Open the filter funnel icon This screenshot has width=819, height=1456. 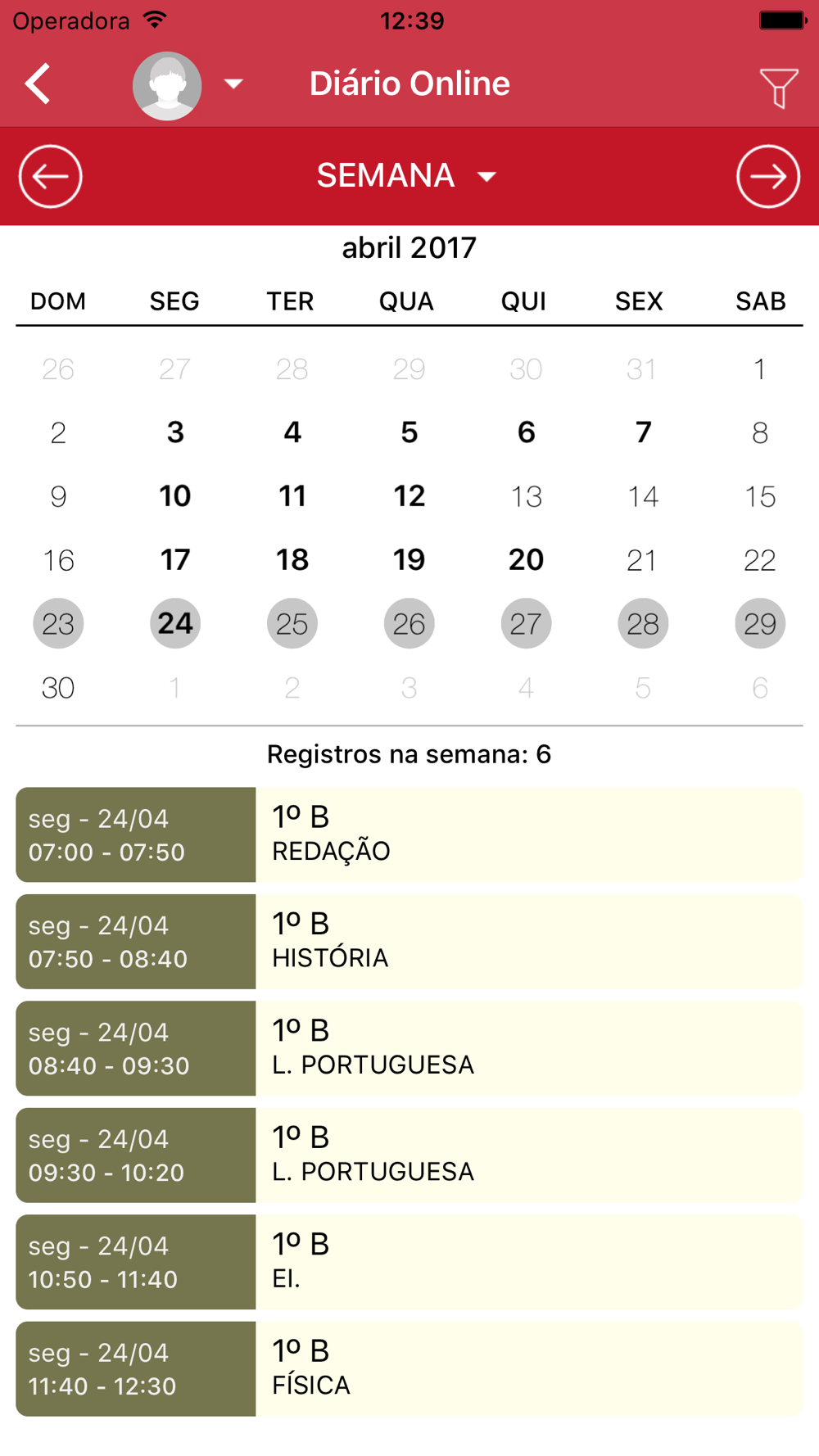(x=778, y=87)
